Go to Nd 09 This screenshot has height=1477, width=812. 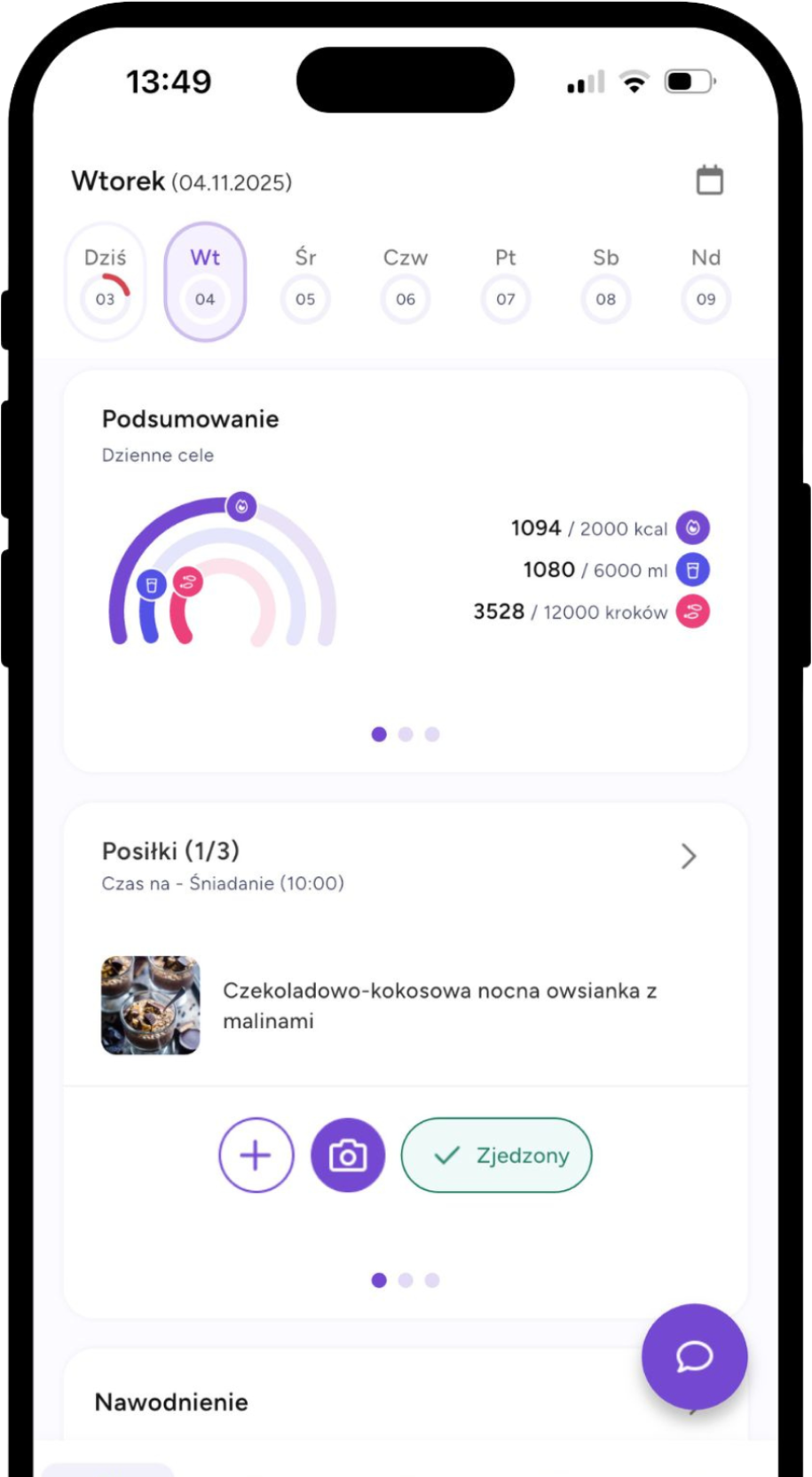click(x=706, y=281)
